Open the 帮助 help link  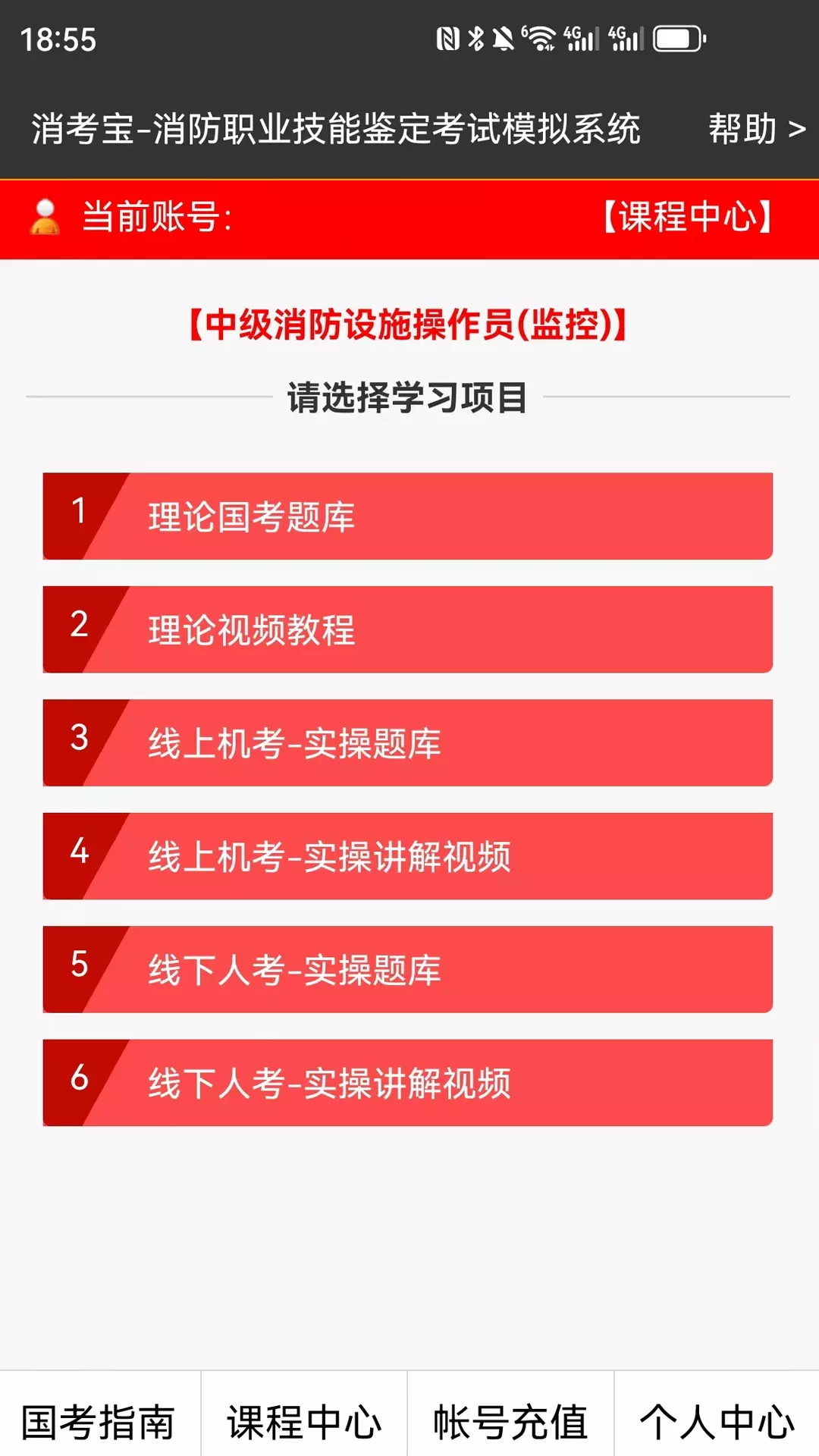click(x=756, y=129)
